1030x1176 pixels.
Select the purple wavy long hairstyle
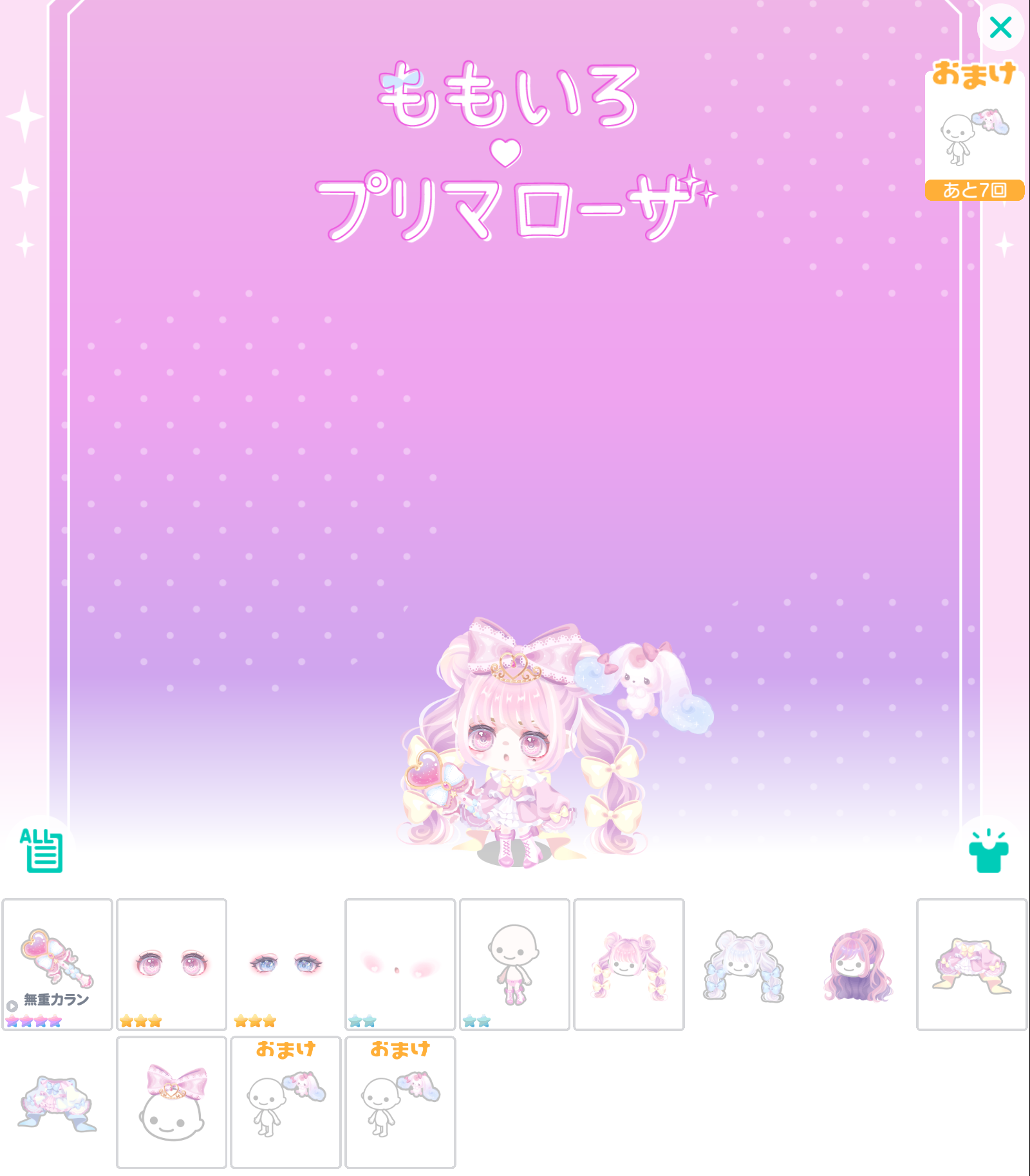click(x=857, y=964)
